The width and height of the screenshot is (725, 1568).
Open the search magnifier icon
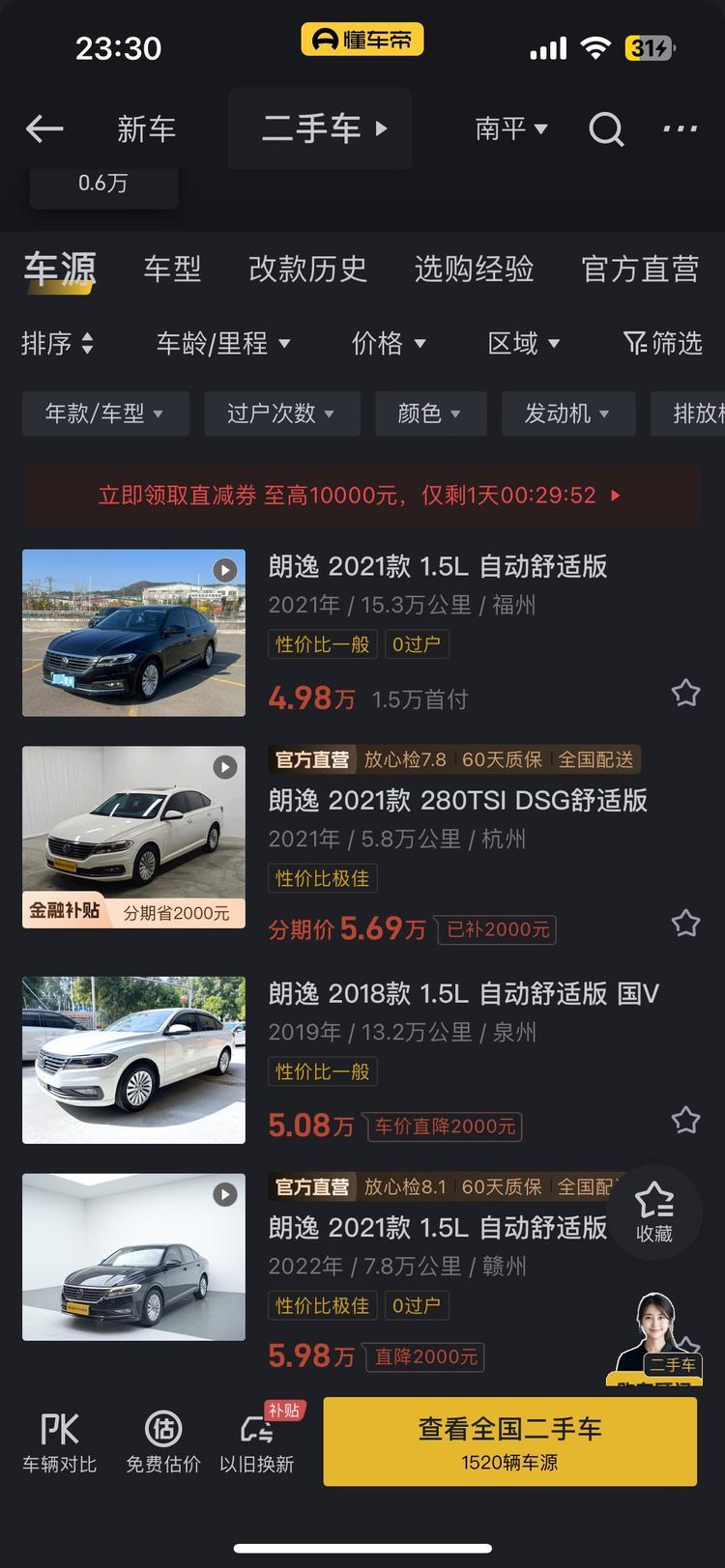point(606,128)
